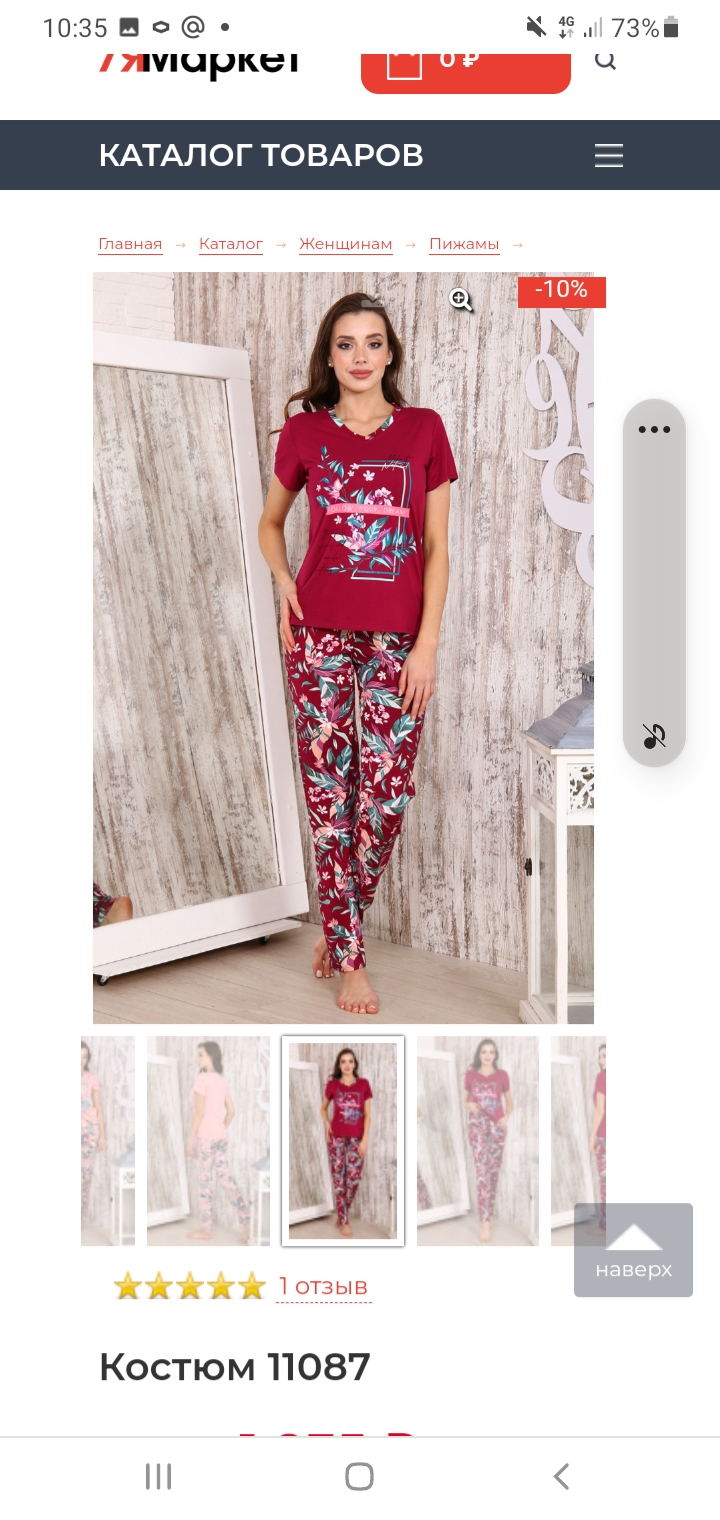Select the thumbnail right of the highlighted one
This screenshot has height=1520, width=720.
click(x=477, y=1140)
